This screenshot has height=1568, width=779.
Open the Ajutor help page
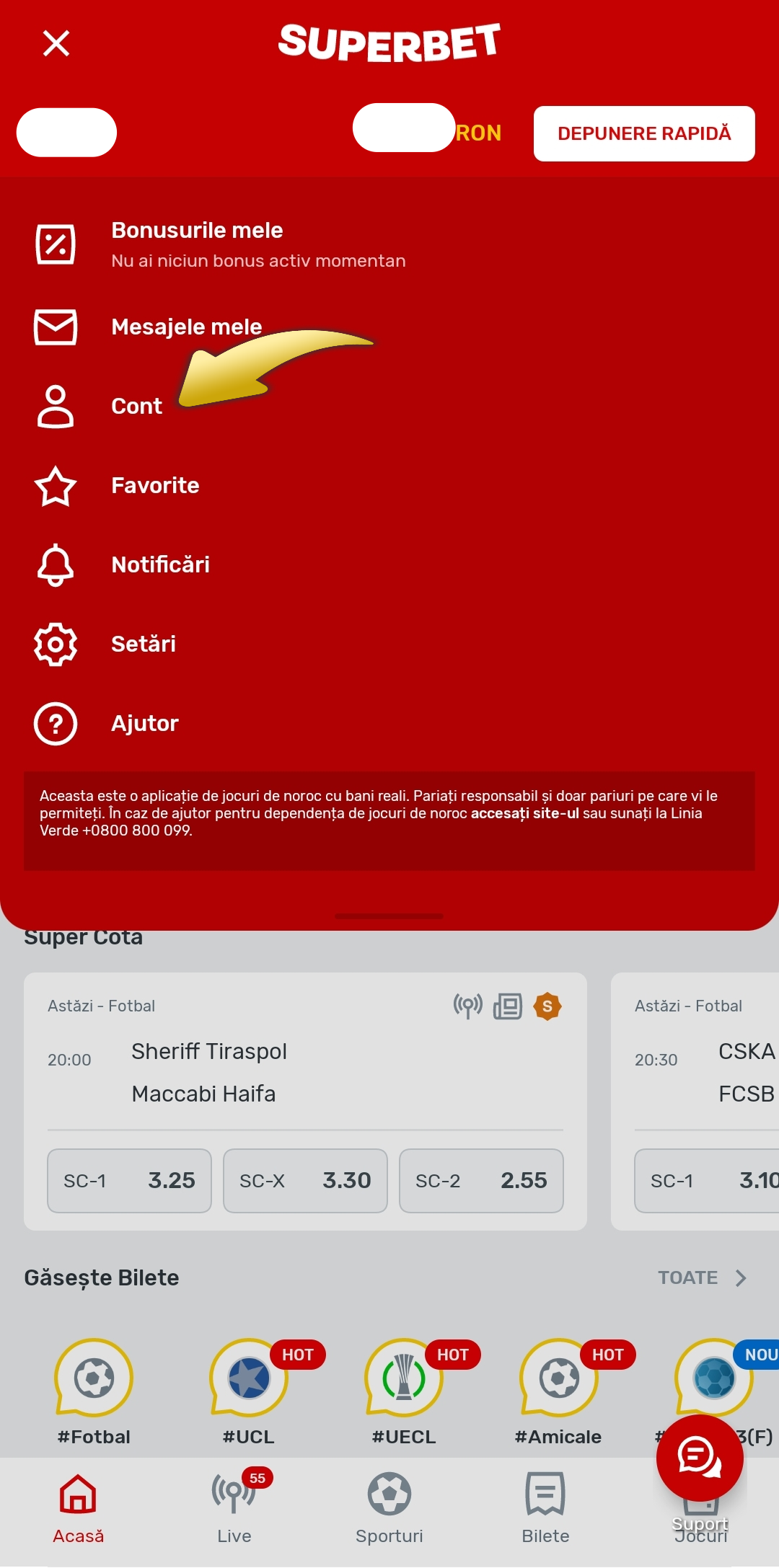144,723
